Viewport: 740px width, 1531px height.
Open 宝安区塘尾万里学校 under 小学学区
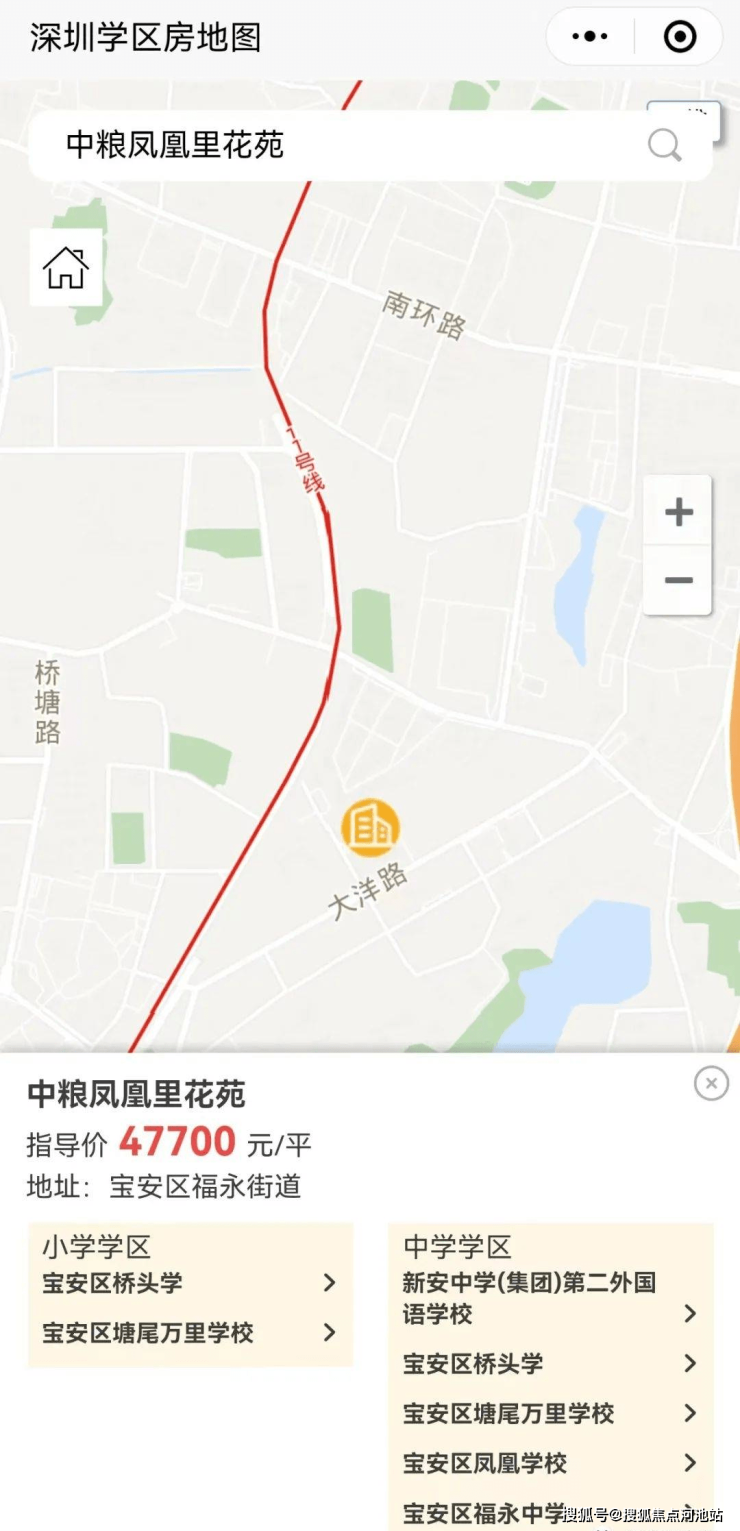[x=190, y=1333]
